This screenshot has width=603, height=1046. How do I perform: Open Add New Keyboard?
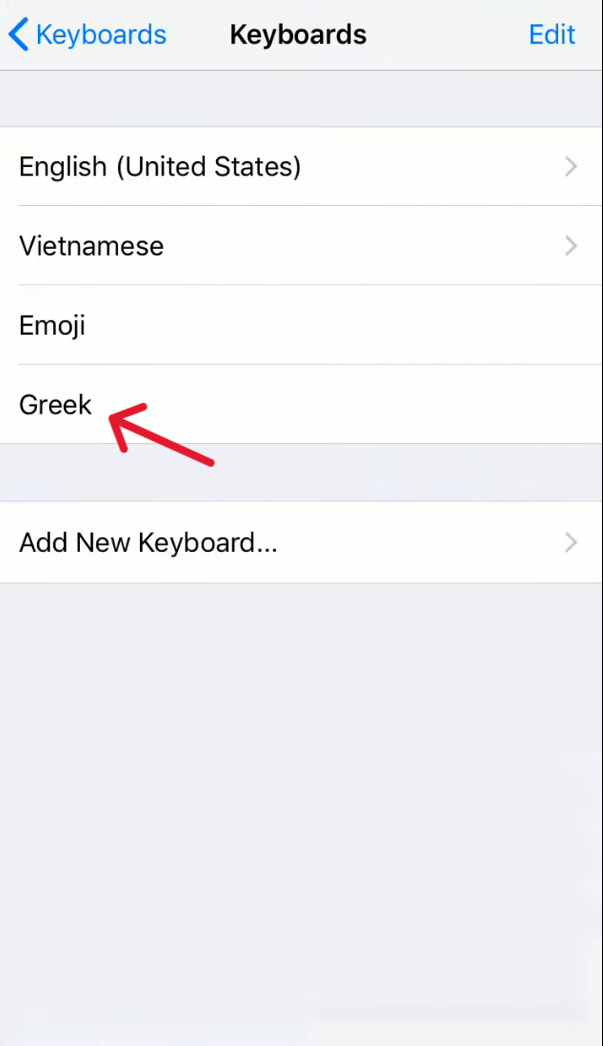300,543
